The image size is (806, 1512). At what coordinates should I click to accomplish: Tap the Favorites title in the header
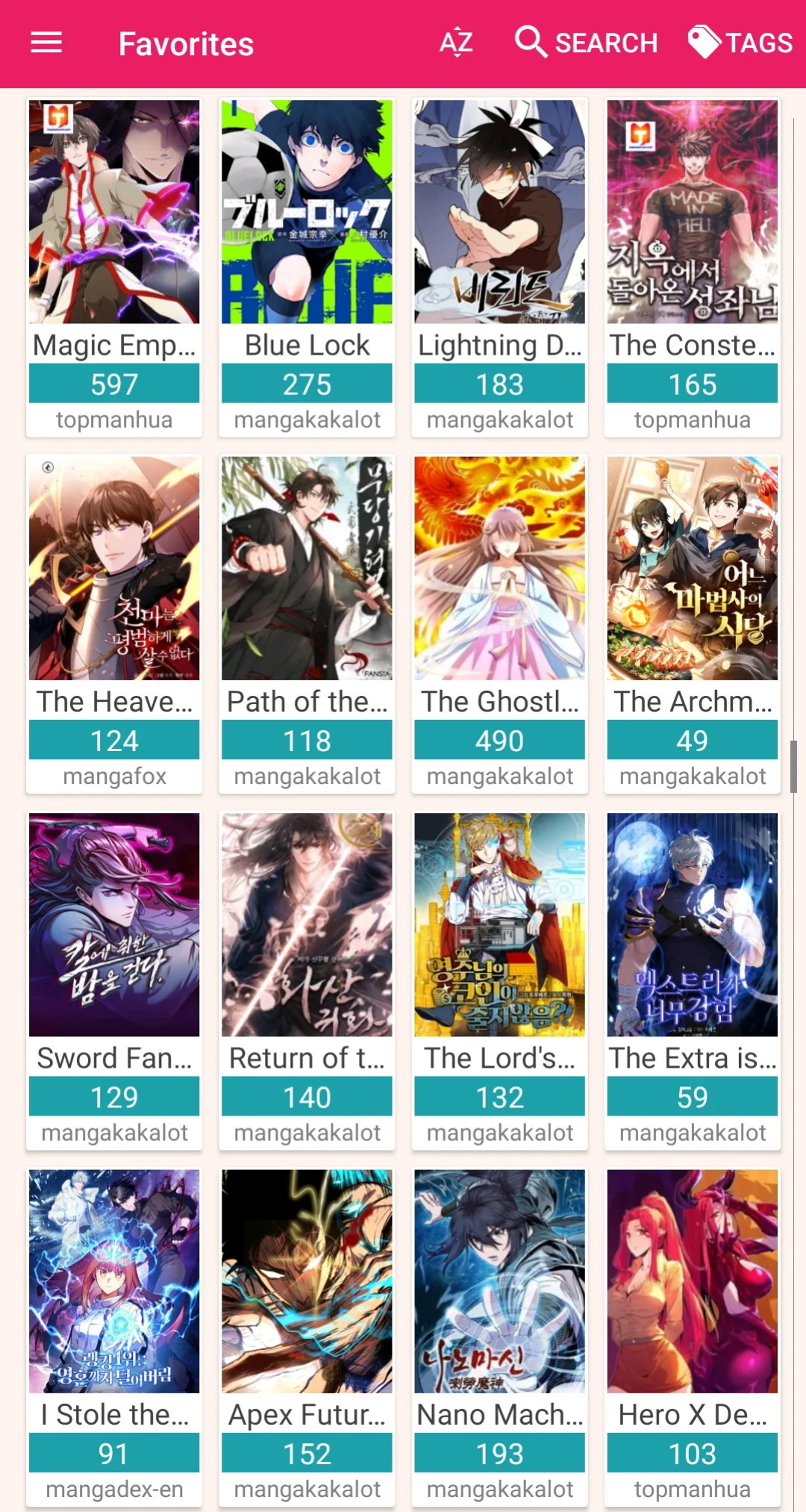click(x=184, y=43)
